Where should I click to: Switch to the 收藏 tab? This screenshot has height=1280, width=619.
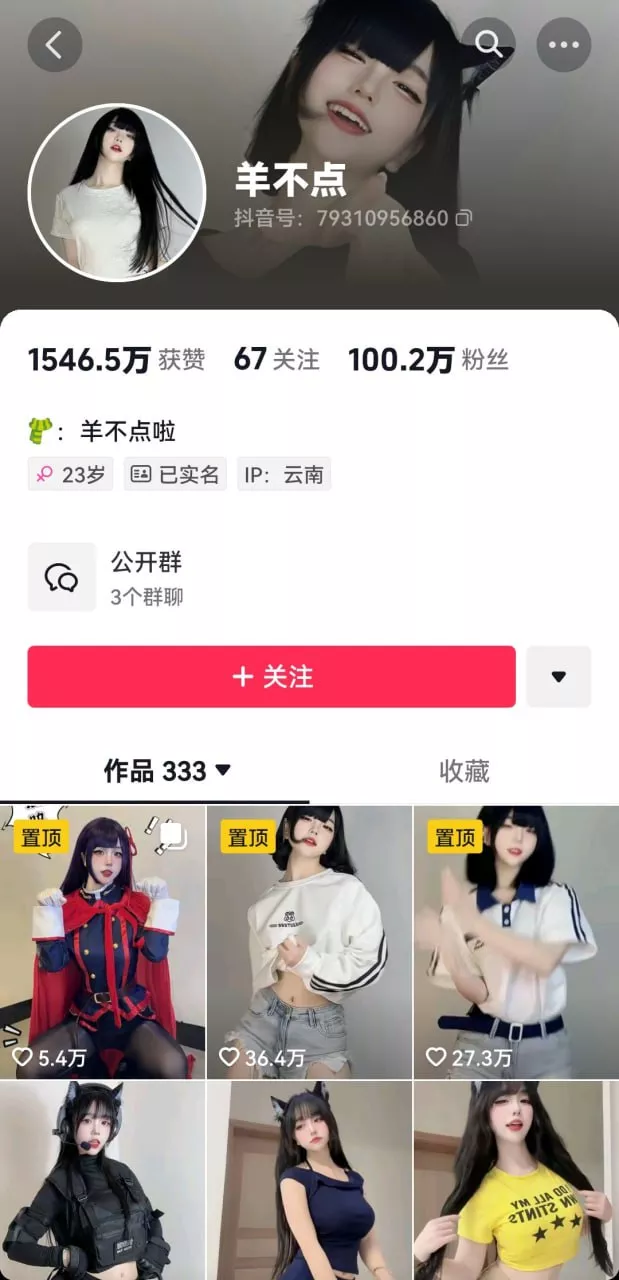click(x=464, y=771)
